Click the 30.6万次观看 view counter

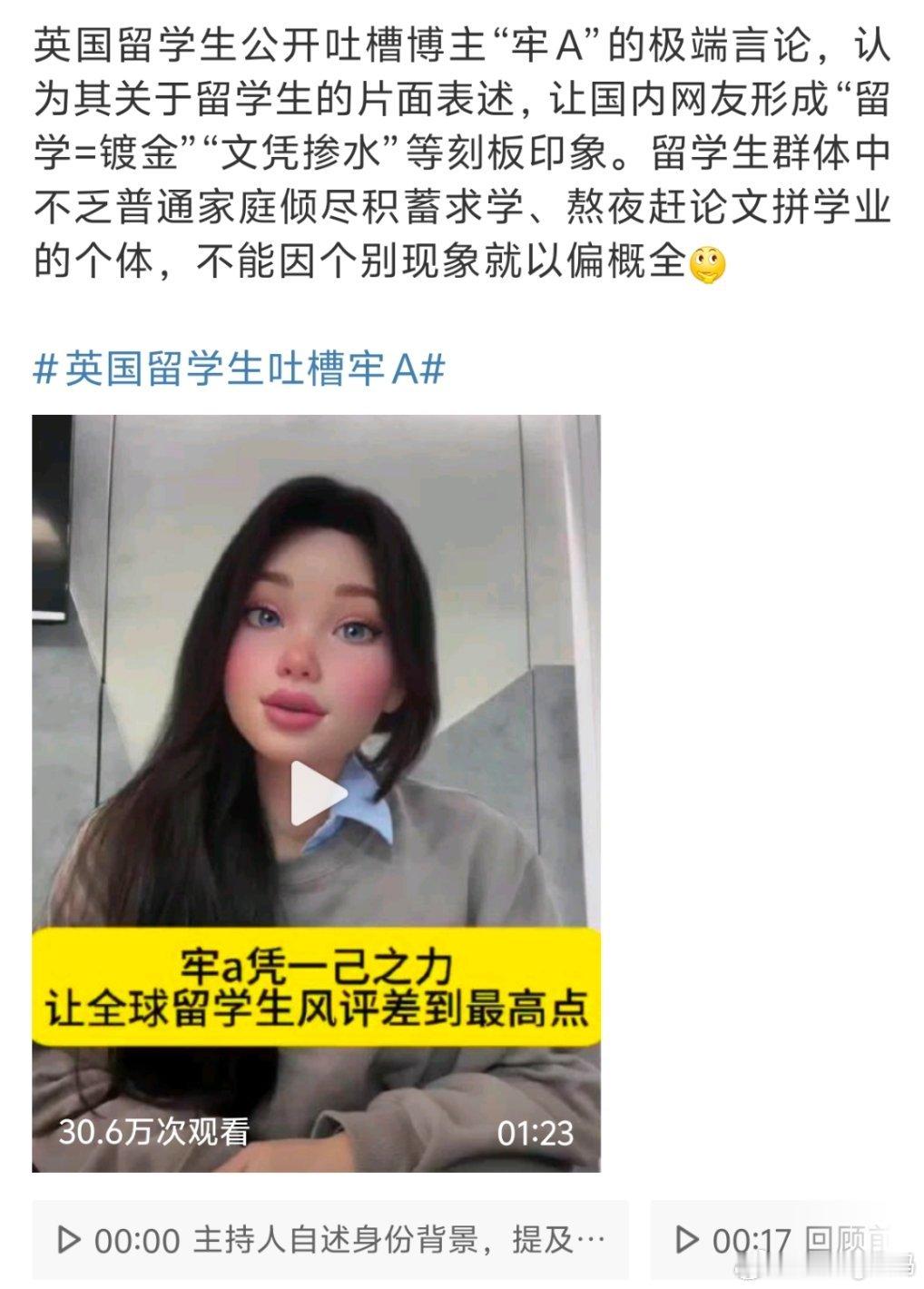pos(155,1132)
